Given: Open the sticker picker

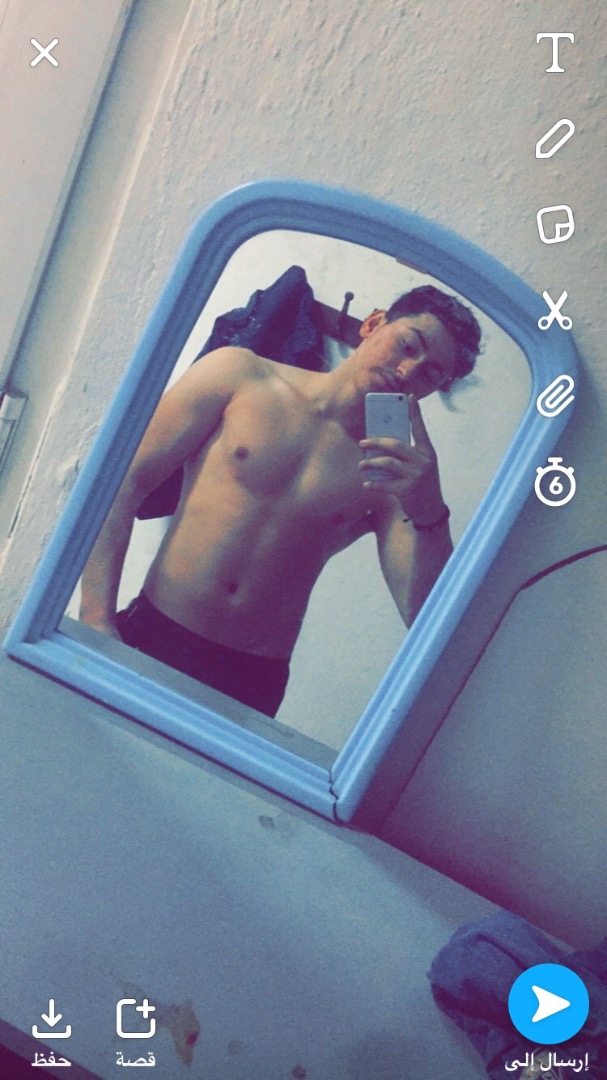Looking at the screenshot, I should (555, 225).
